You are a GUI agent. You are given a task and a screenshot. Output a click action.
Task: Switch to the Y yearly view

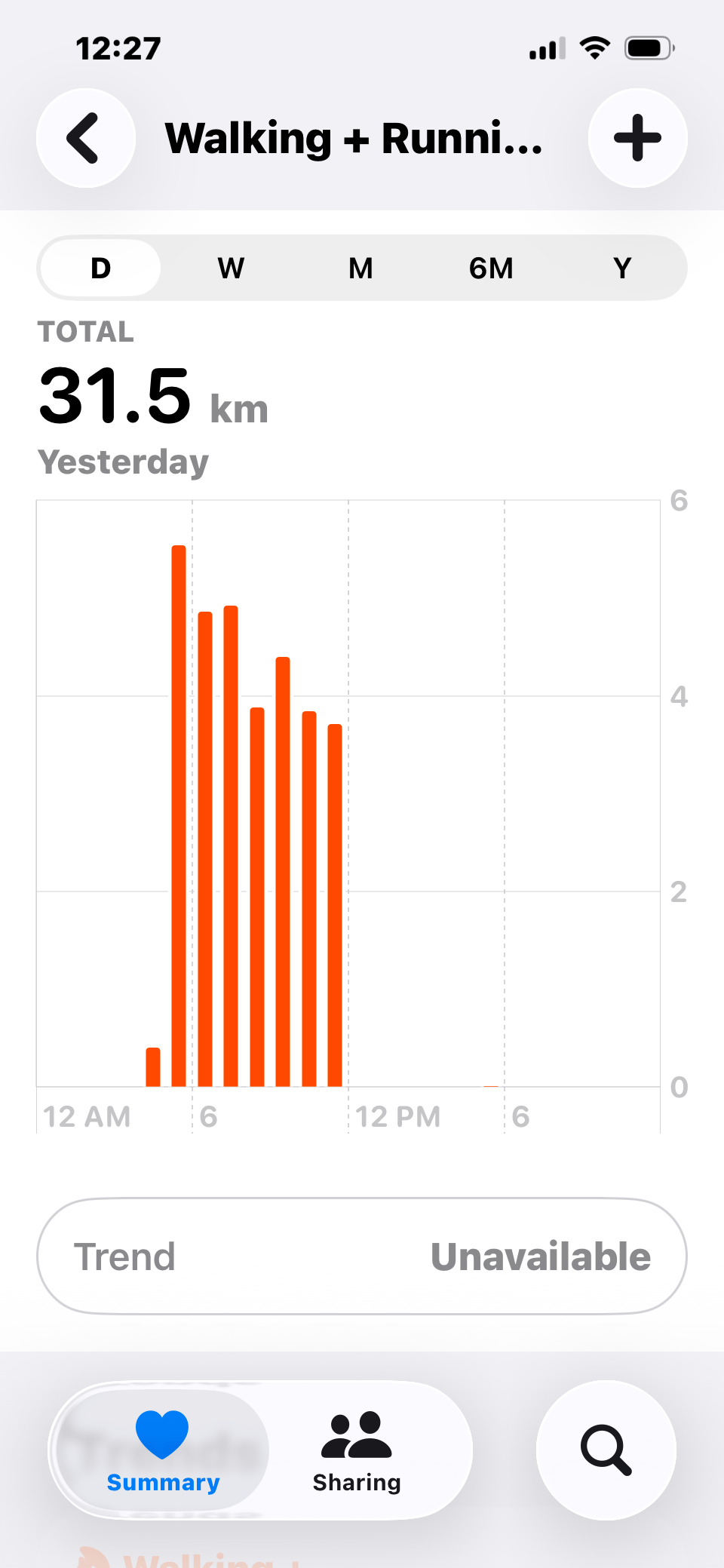click(x=622, y=268)
